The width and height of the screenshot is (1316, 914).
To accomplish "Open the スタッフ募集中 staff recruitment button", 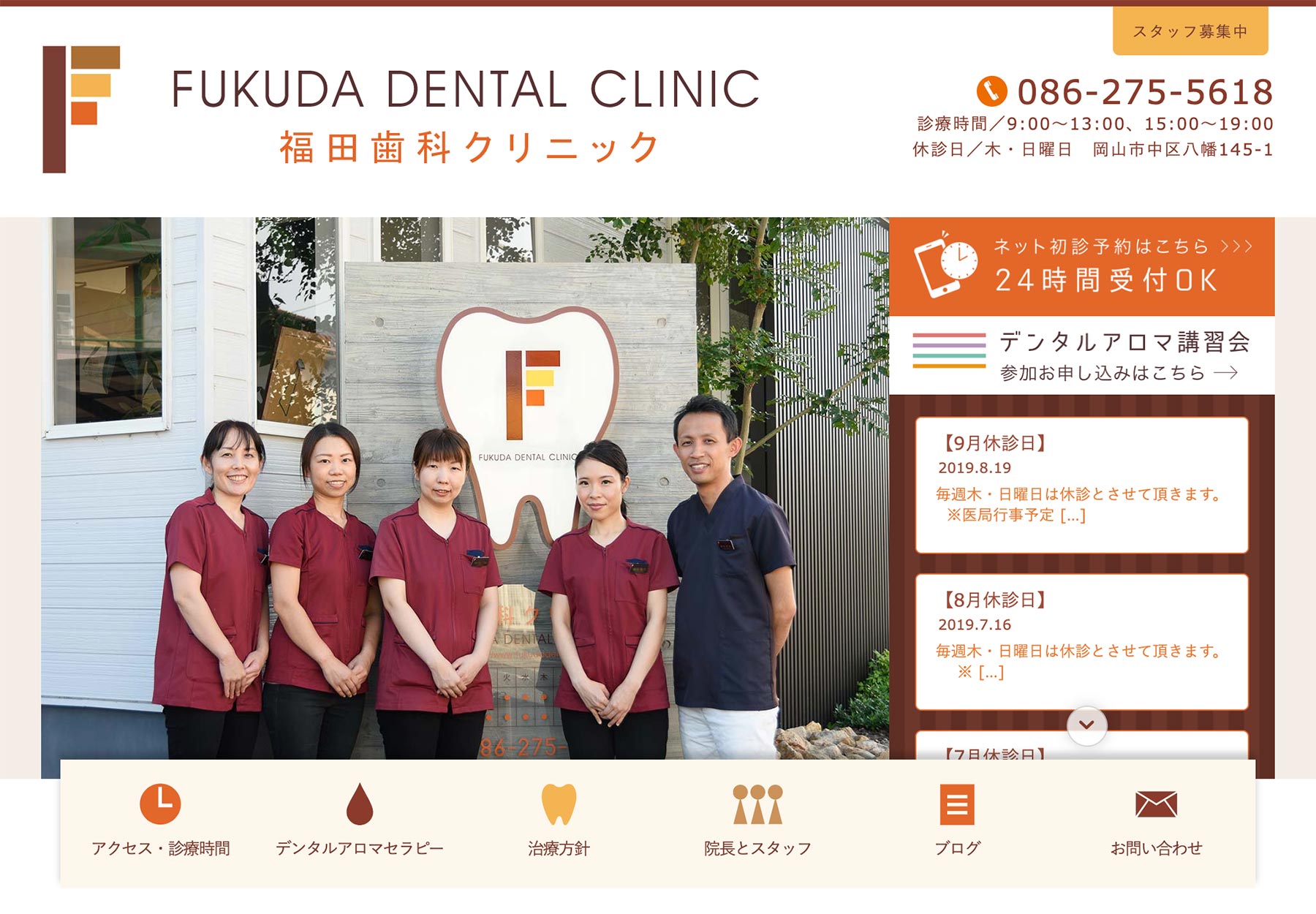I will [1190, 31].
